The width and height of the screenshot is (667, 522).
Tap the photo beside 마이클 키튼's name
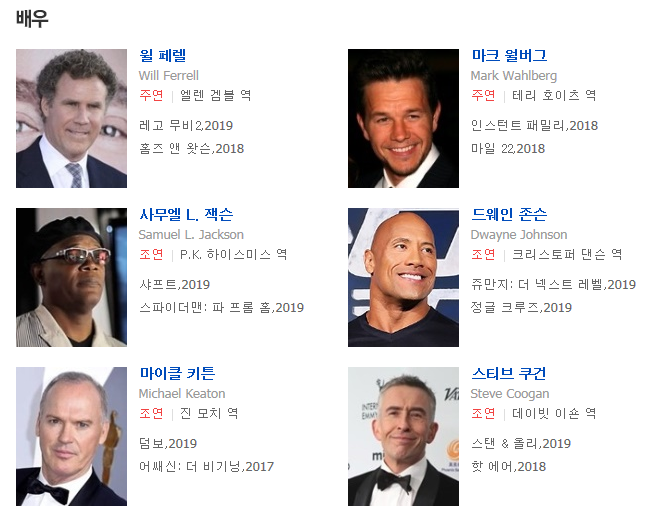pos(71,436)
